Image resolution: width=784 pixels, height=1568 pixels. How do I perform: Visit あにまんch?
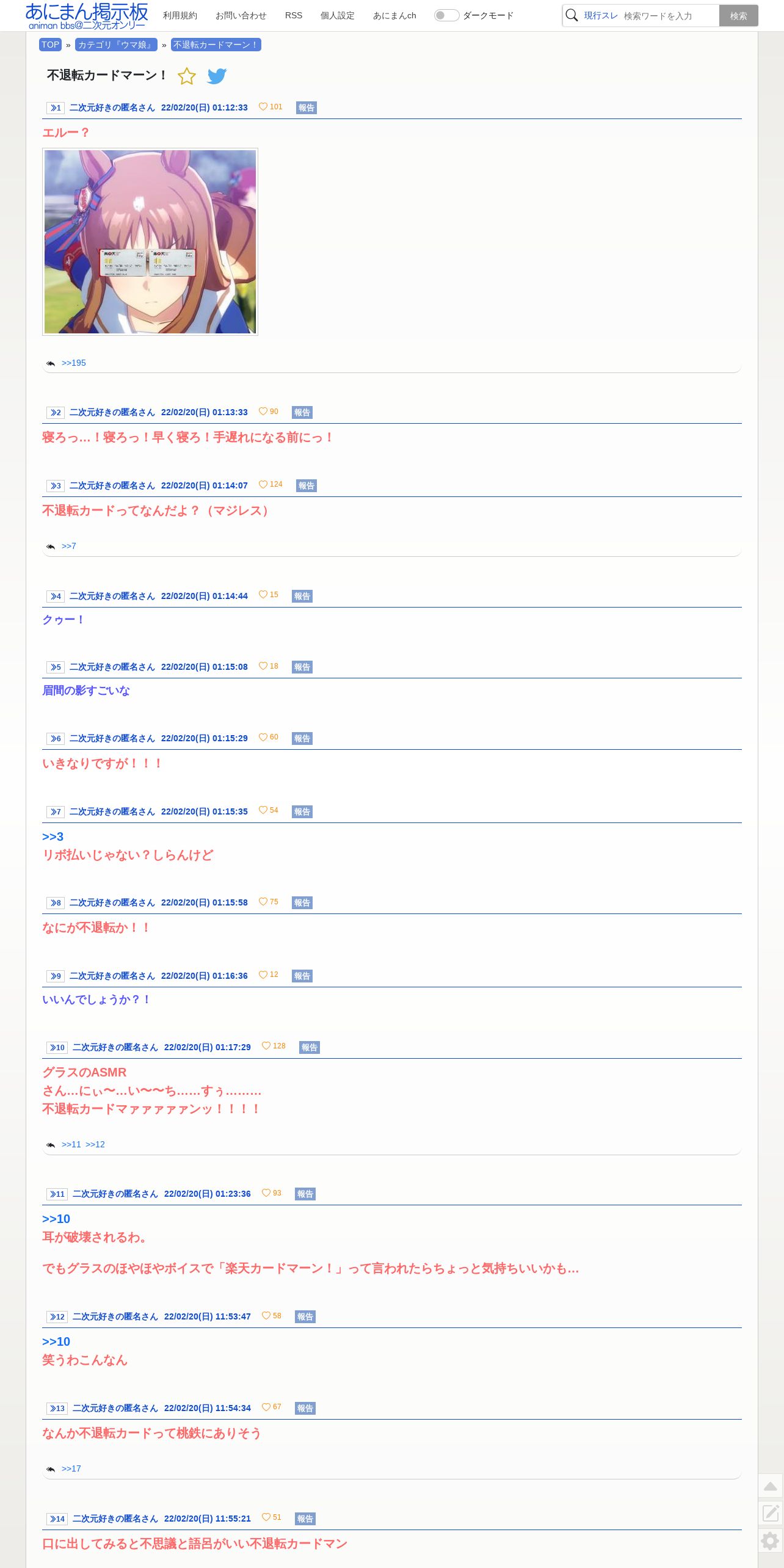tap(394, 15)
